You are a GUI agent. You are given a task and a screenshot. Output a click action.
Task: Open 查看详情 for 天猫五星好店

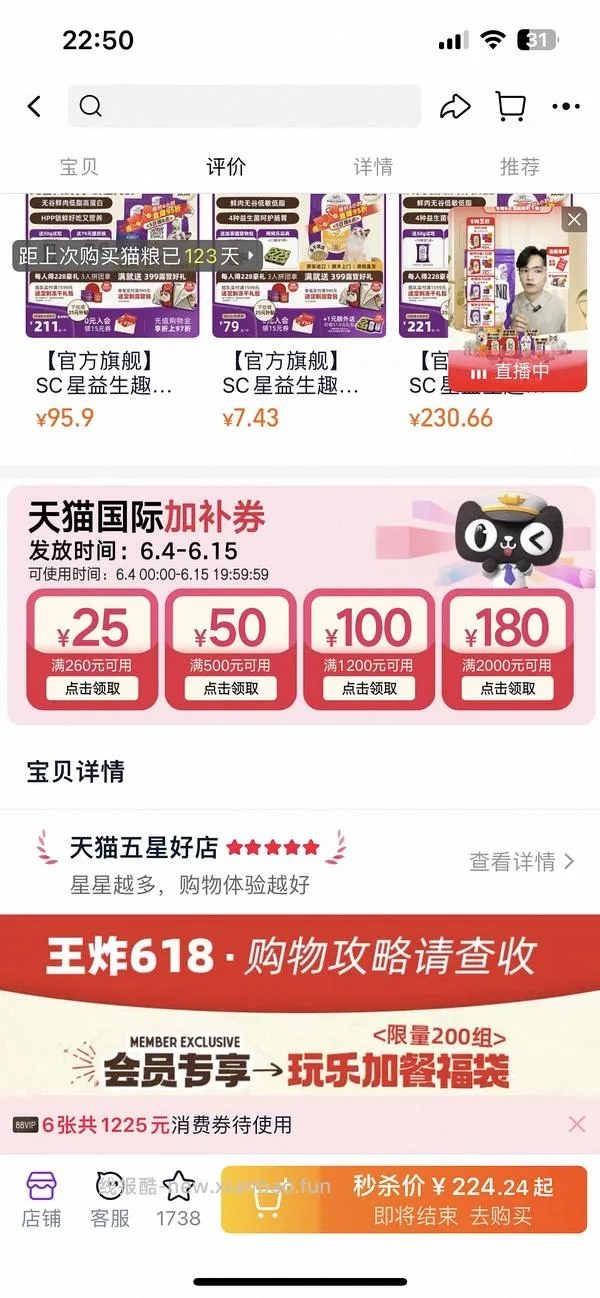tap(522, 861)
